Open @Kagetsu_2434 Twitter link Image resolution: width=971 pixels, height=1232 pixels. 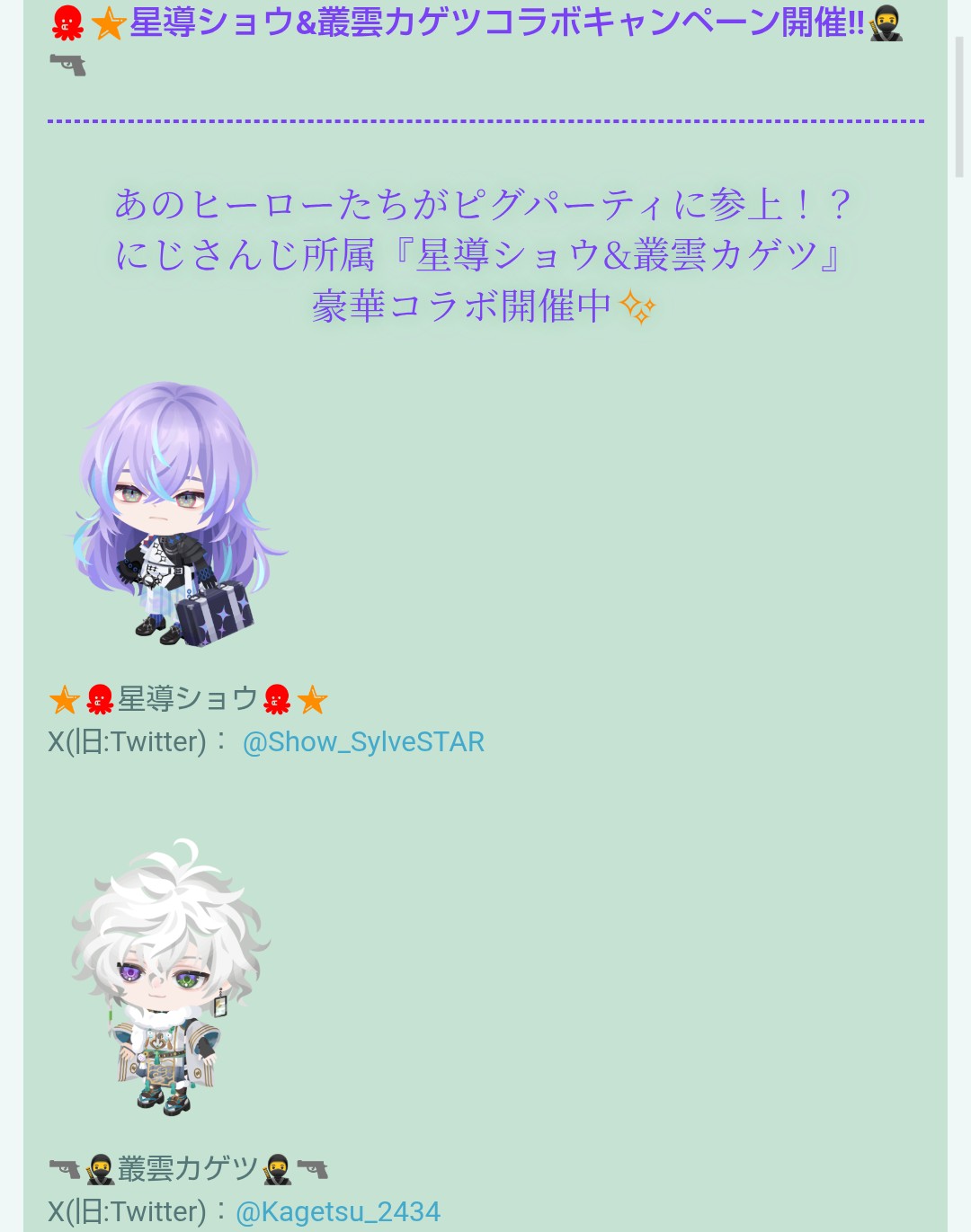tap(338, 1211)
